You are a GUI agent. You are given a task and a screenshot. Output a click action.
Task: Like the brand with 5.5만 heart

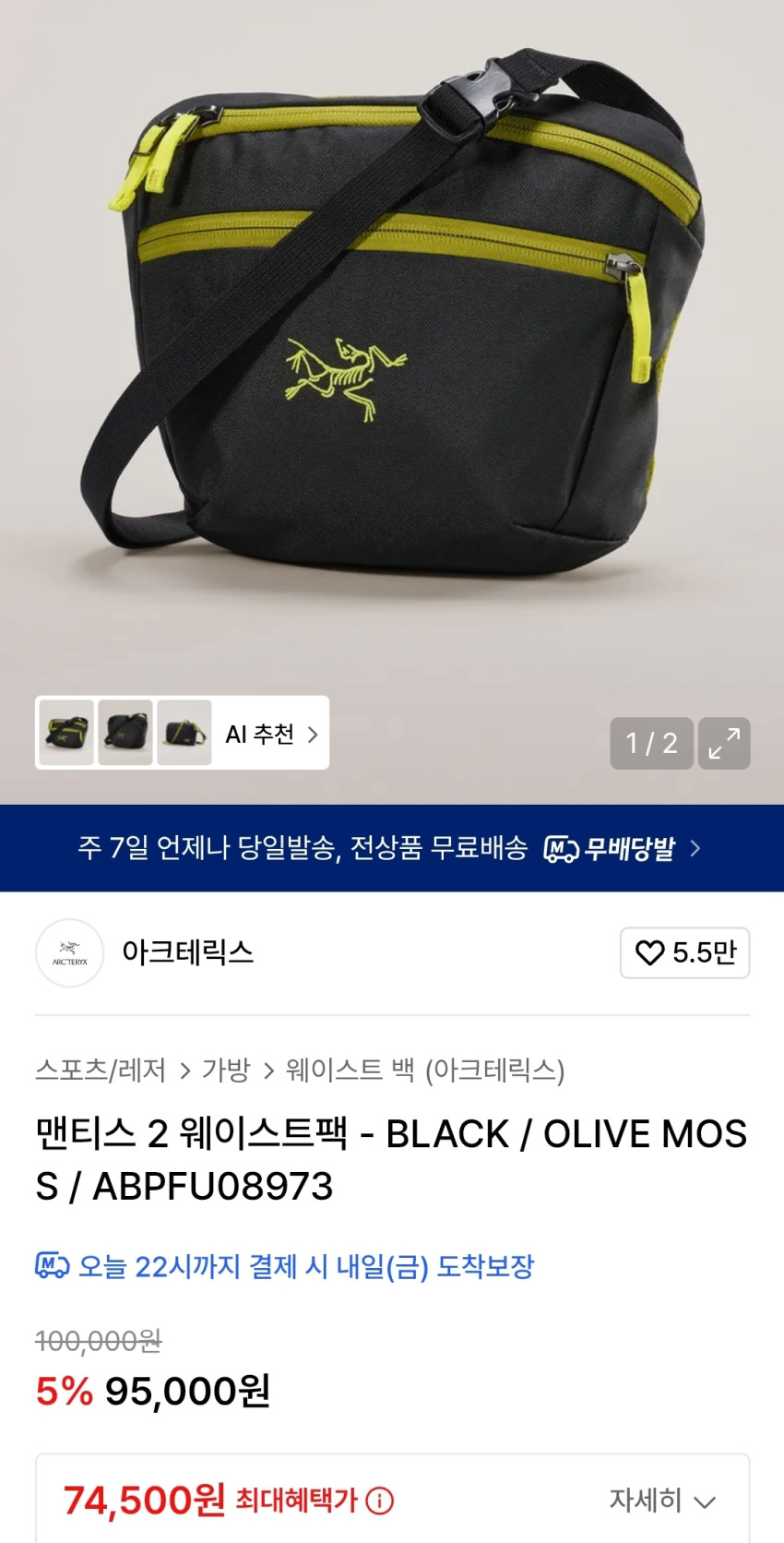point(684,952)
